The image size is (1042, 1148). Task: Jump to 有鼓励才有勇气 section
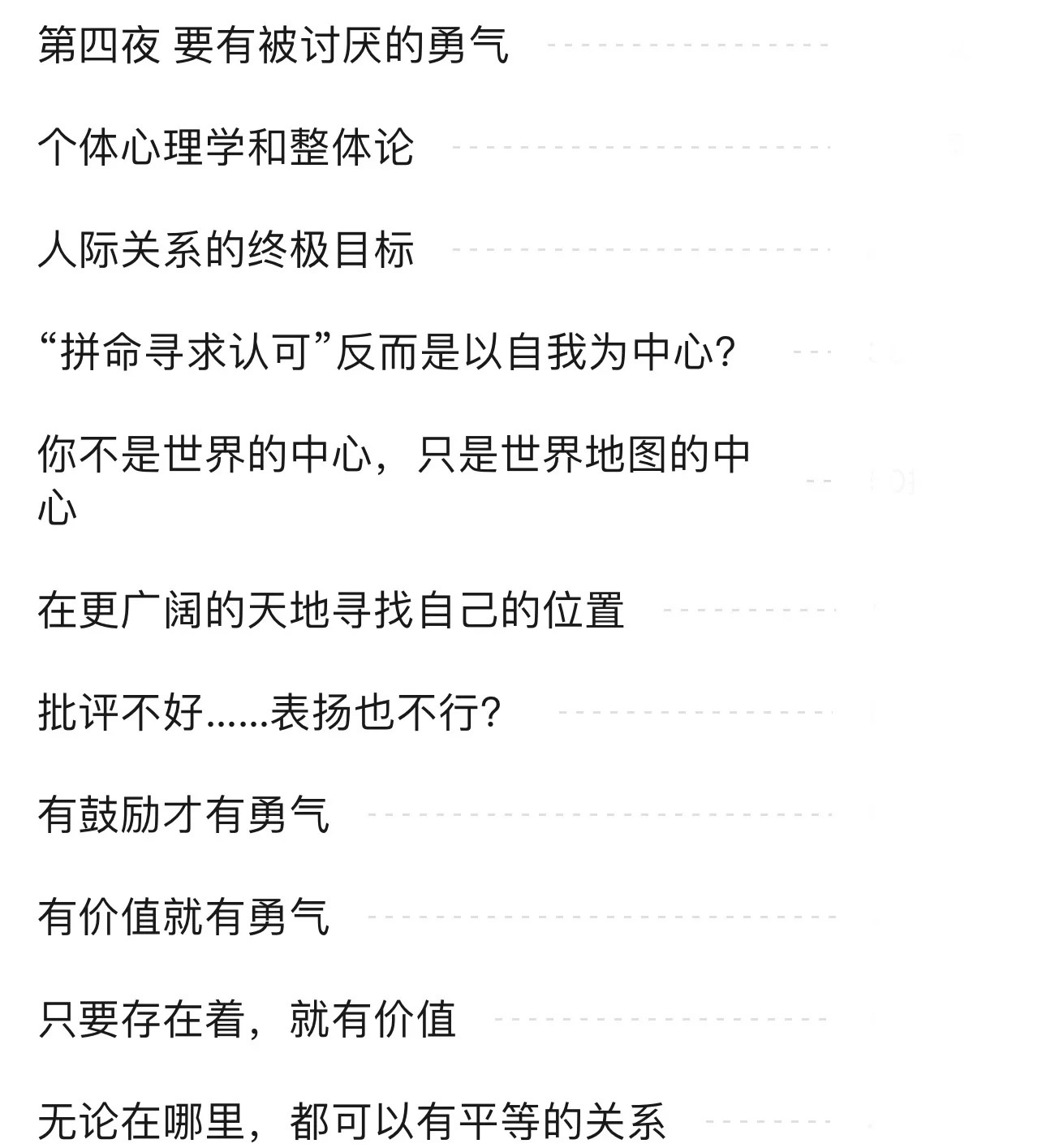pyautogui.click(x=183, y=815)
